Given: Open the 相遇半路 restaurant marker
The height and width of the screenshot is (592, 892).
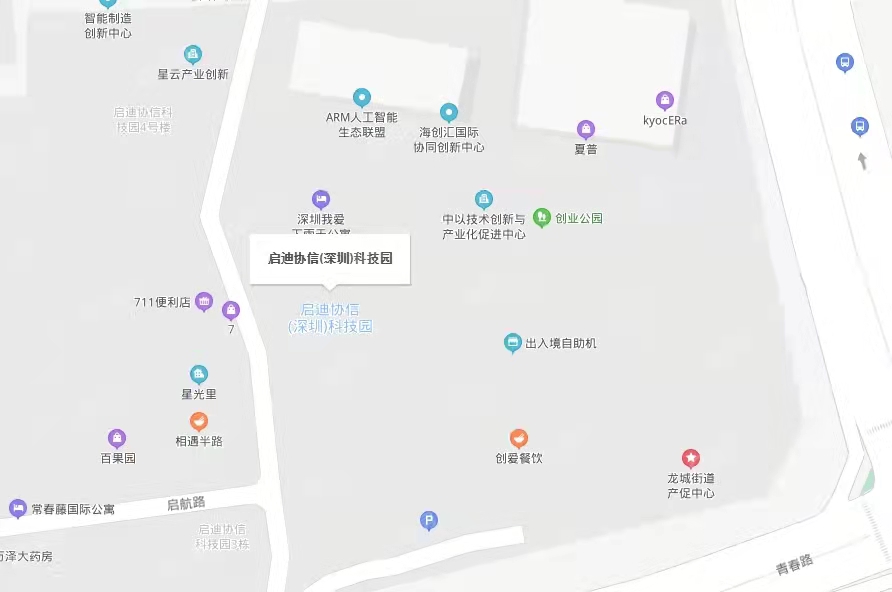Looking at the screenshot, I should (x=199, y=422).
